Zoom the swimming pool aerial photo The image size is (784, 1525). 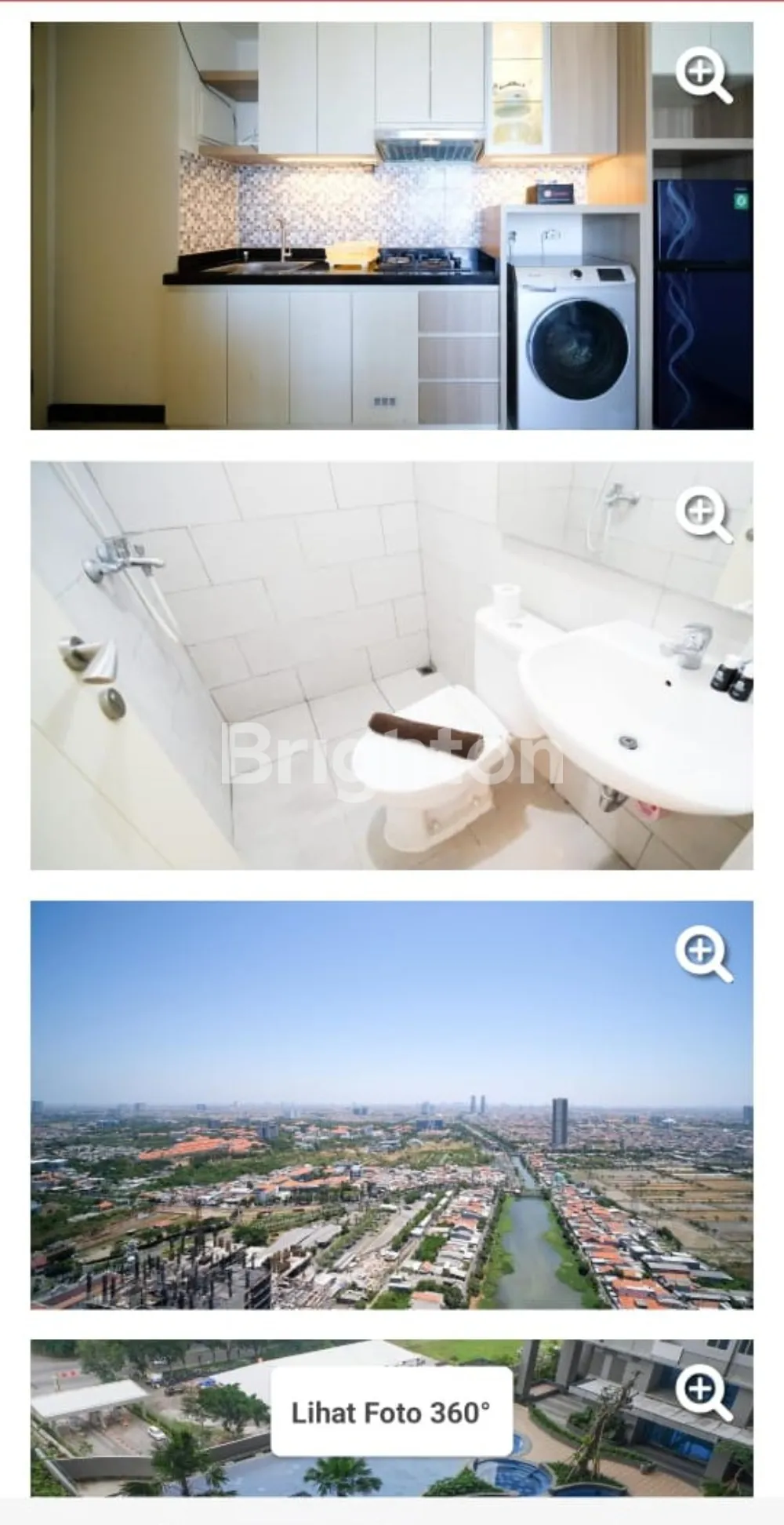click(702, 1392)
